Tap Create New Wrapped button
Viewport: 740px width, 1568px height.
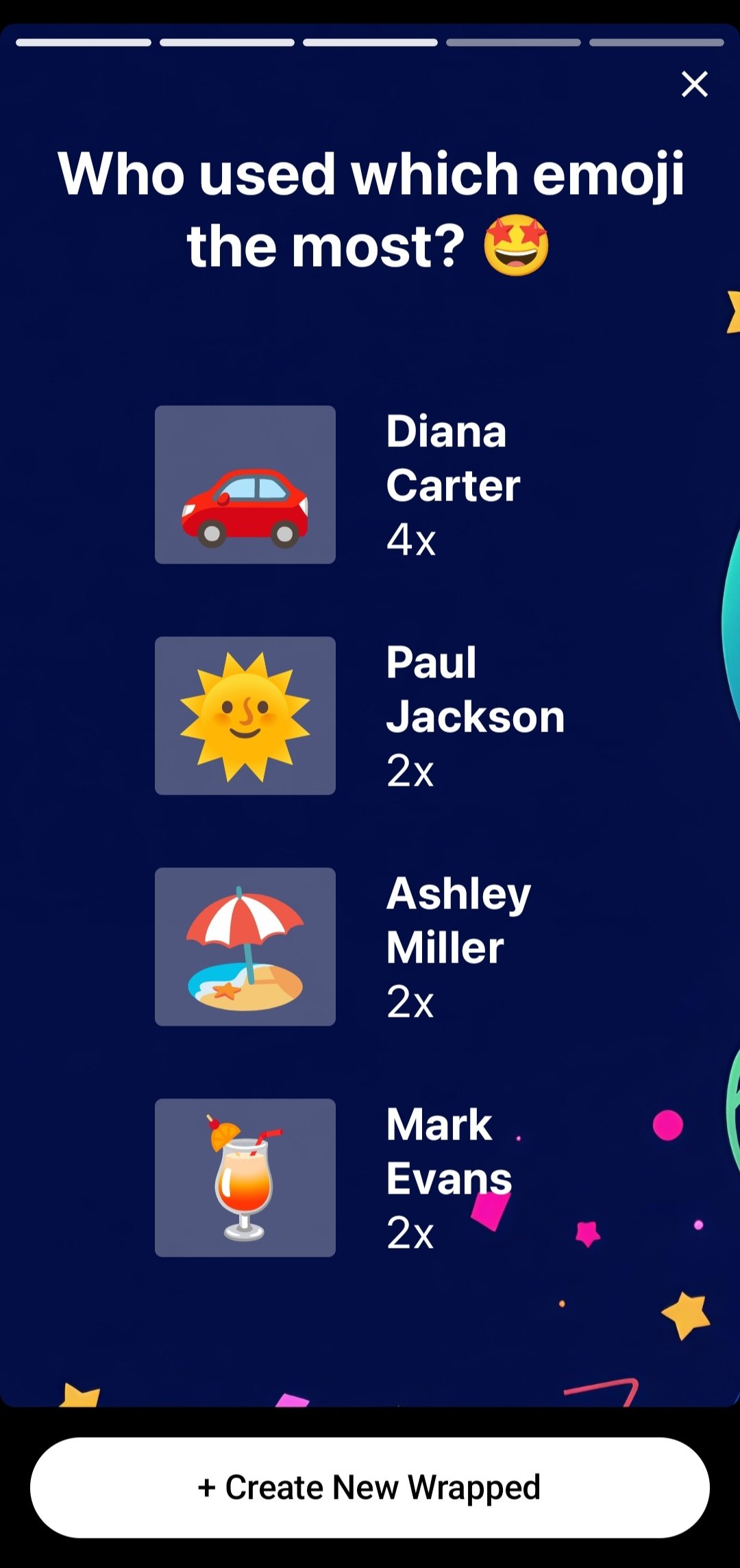[x=370, y=1487]
